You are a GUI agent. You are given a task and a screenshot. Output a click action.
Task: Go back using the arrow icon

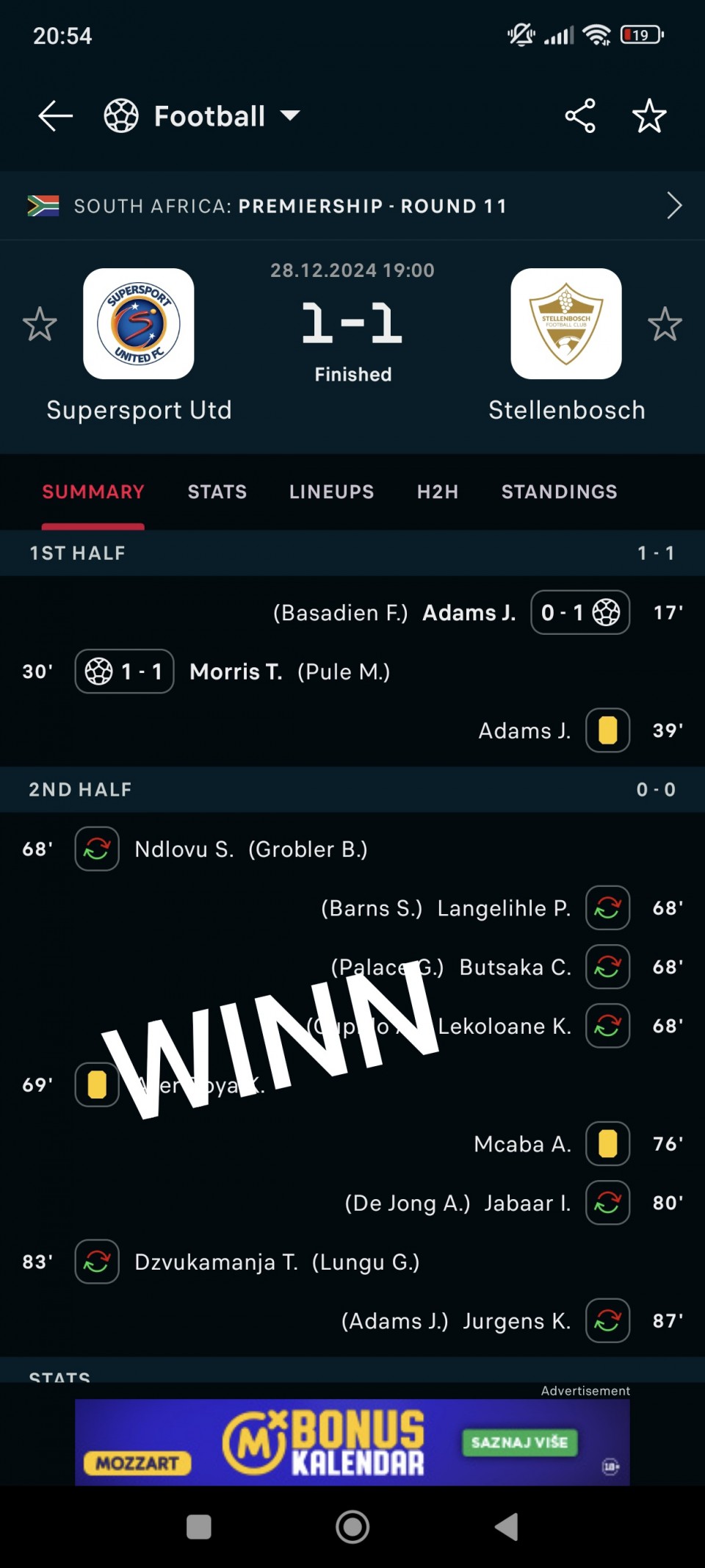point(56,116)
